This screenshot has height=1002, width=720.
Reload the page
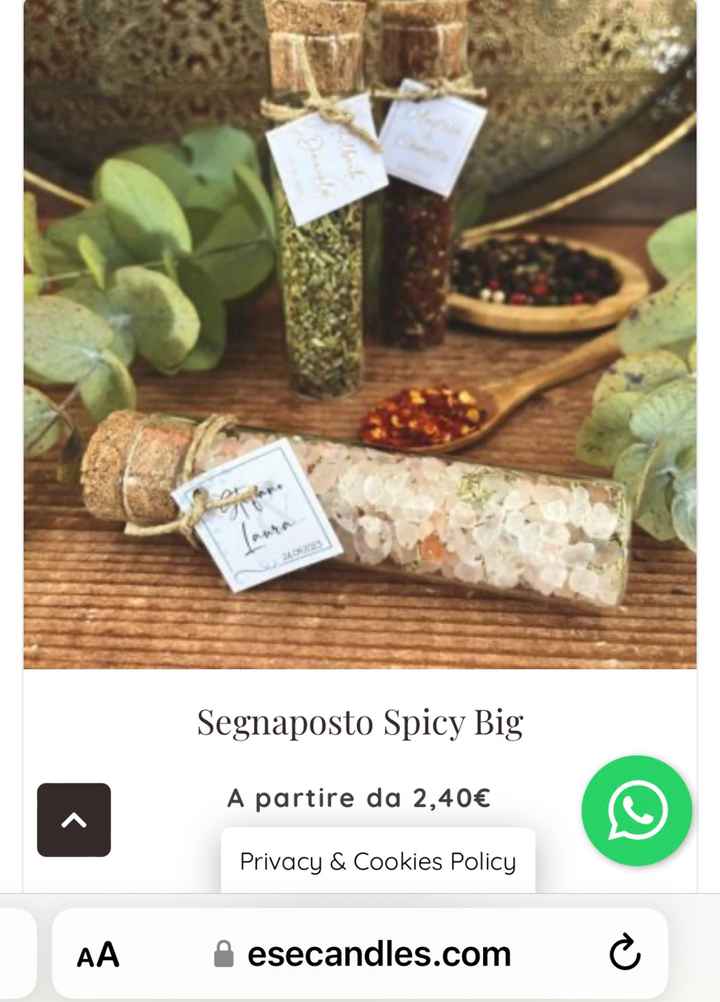point(625,955)
